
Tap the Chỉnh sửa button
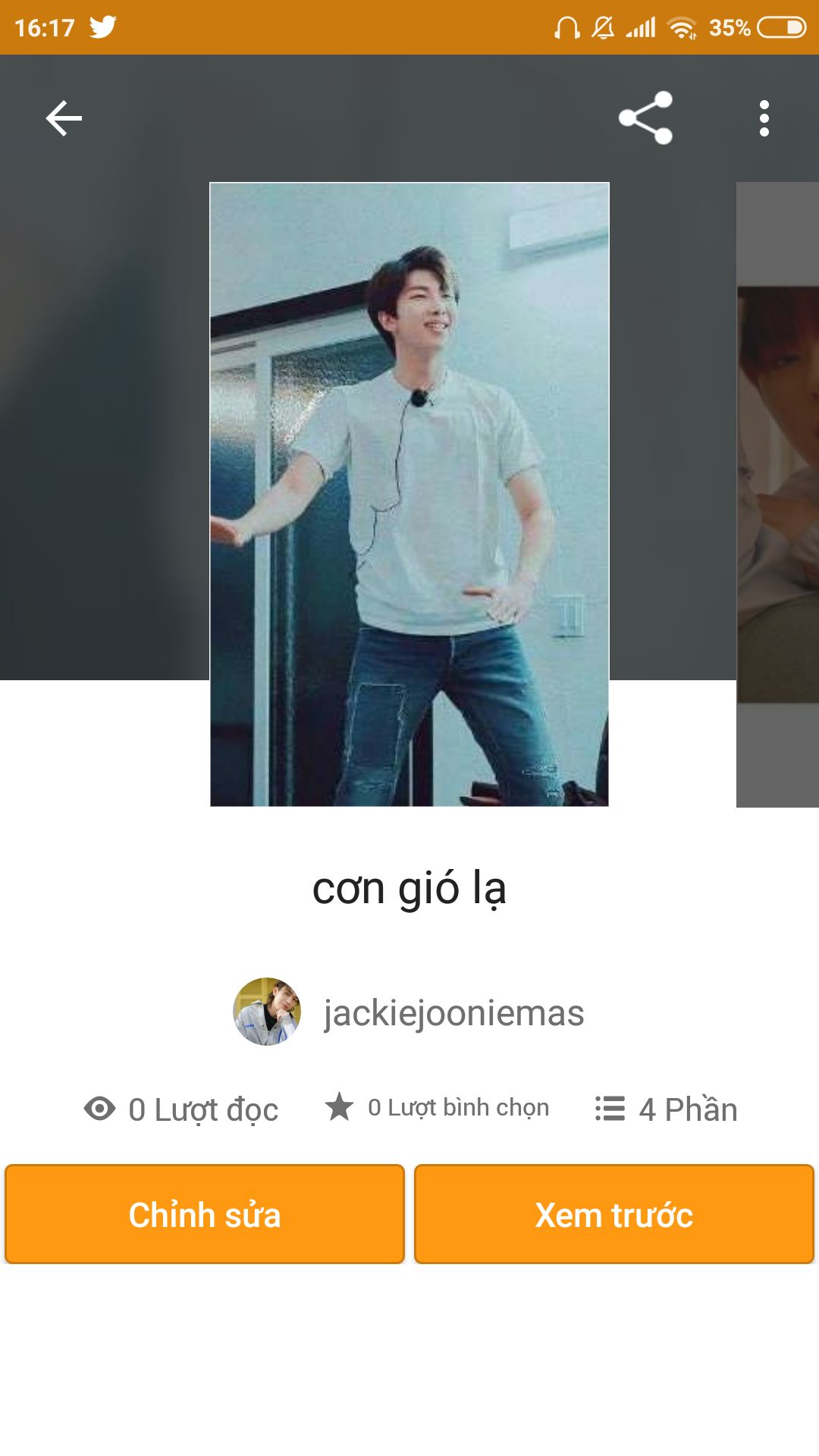pos(205,1214)
